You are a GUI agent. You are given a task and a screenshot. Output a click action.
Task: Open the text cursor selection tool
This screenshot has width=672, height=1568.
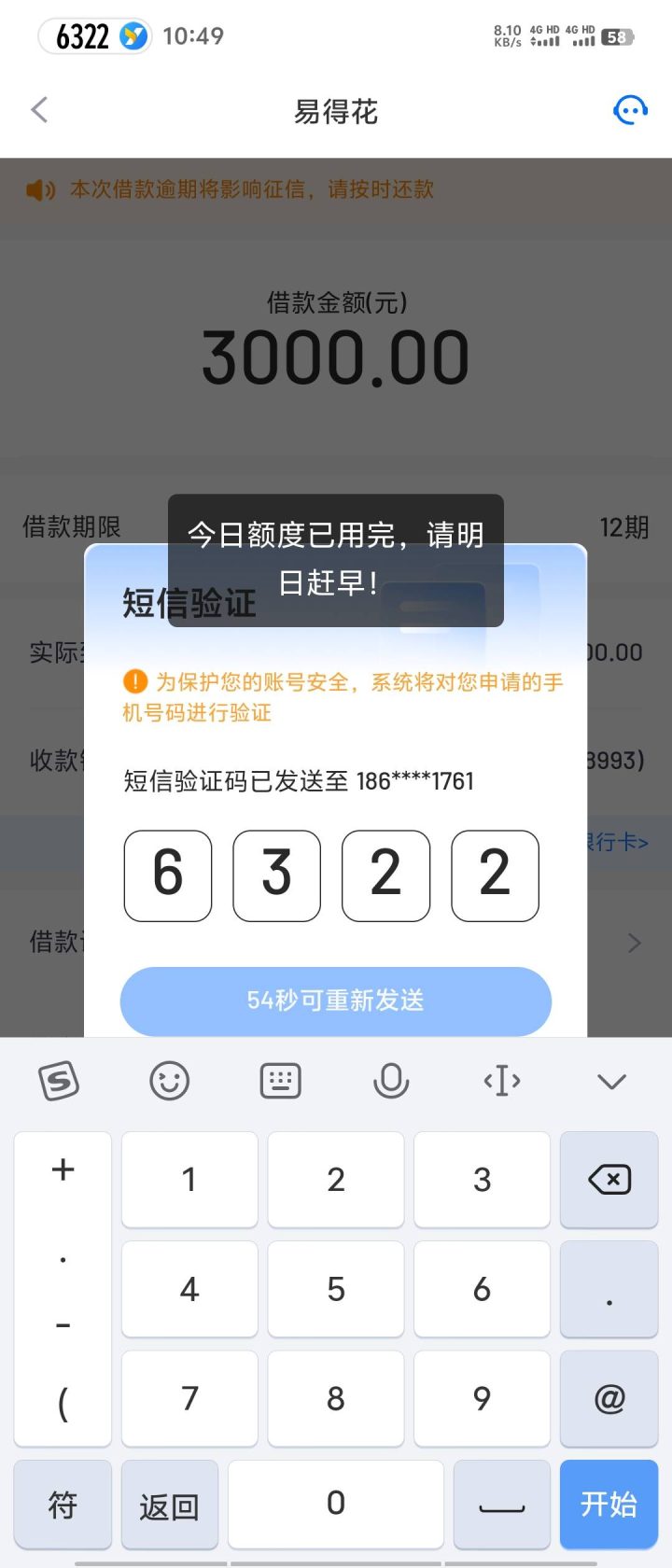click(x=501, y=1081)
